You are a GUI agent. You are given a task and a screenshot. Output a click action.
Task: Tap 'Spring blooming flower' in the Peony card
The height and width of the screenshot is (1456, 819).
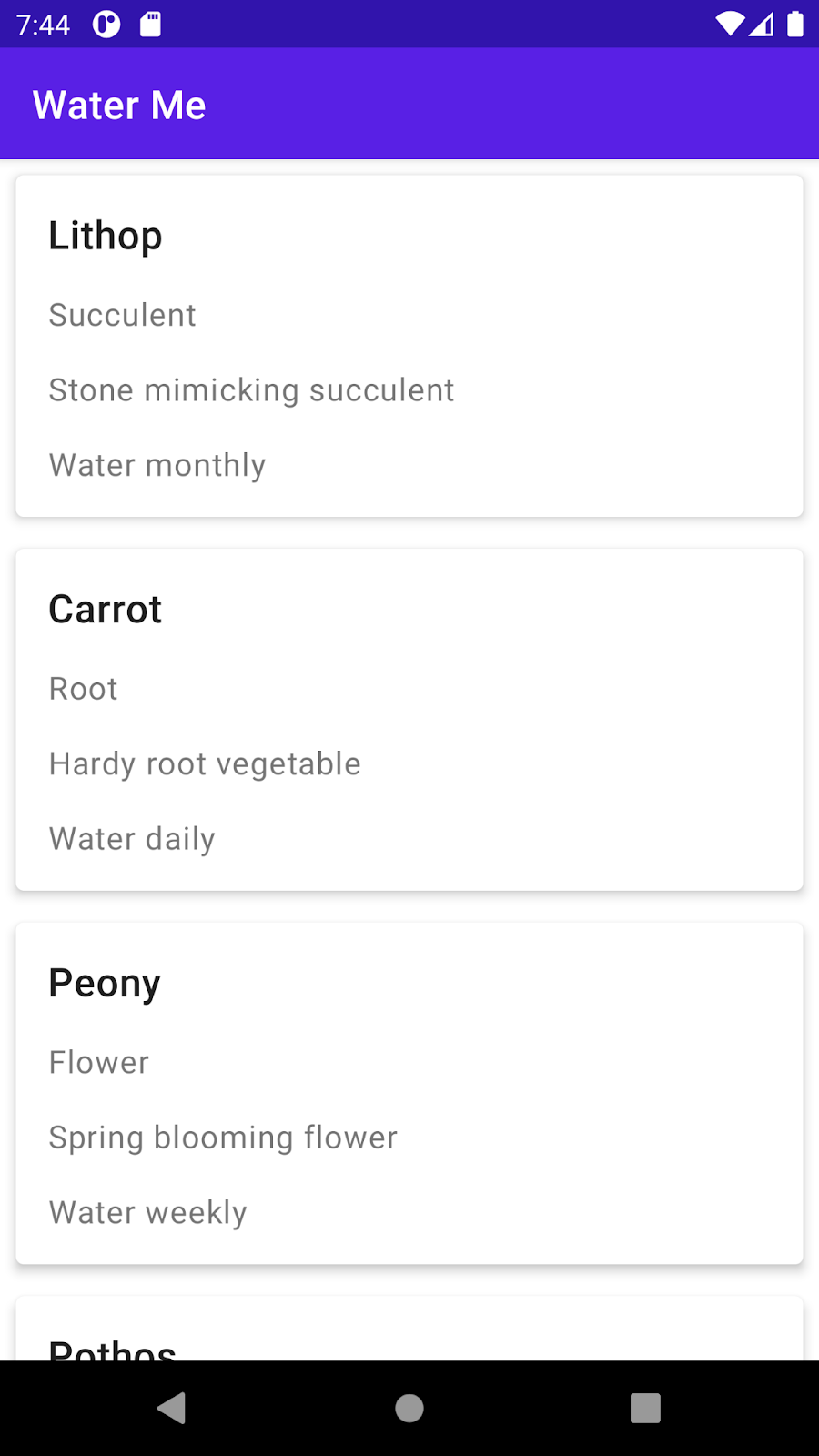point(223,1137)
